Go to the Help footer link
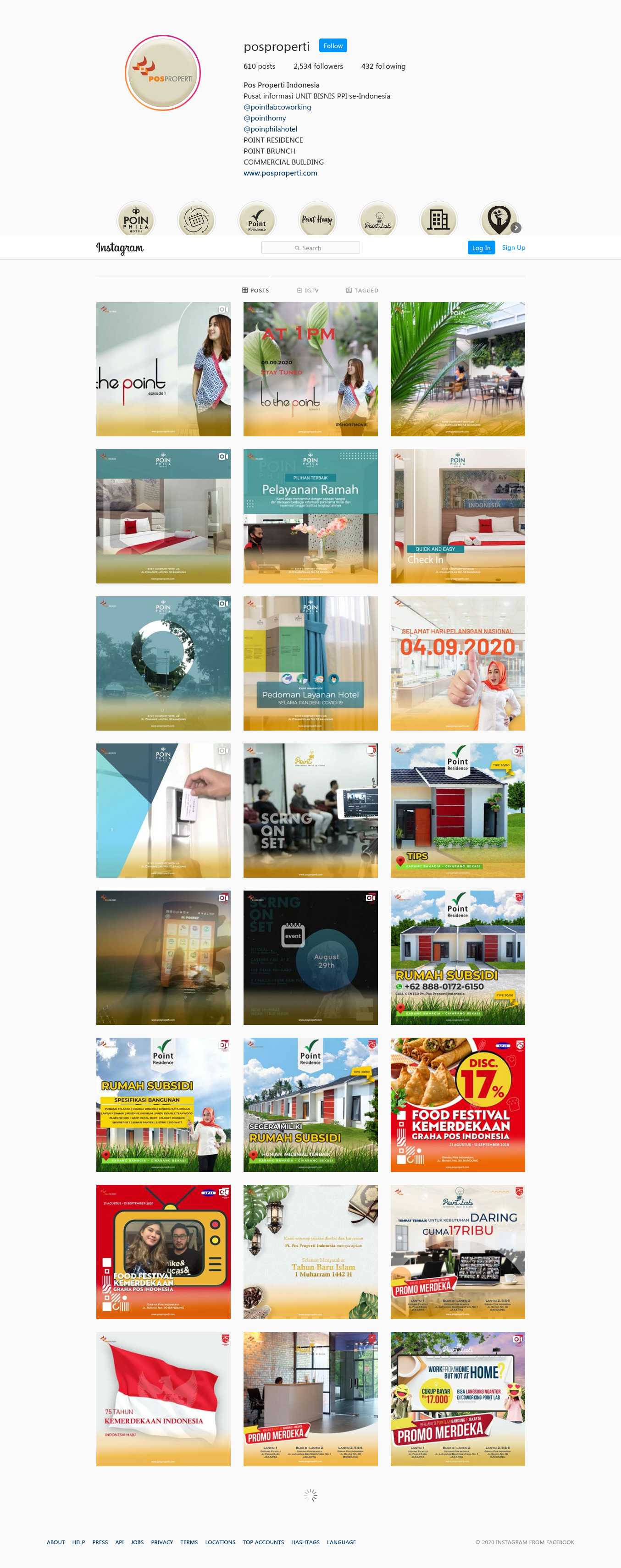 coord(78,1542)
